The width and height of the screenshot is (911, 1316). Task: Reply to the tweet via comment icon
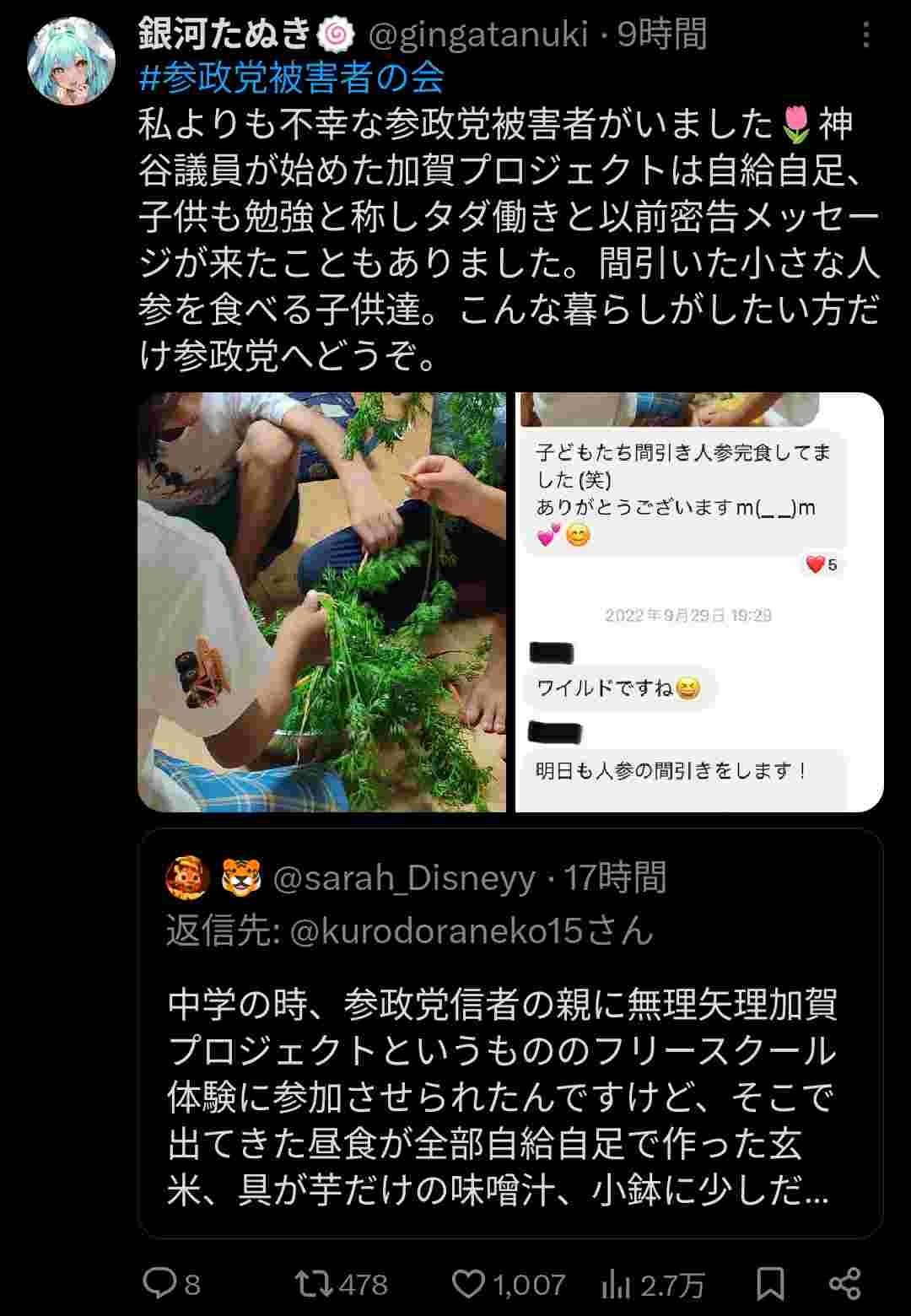tap(159, 1283)
